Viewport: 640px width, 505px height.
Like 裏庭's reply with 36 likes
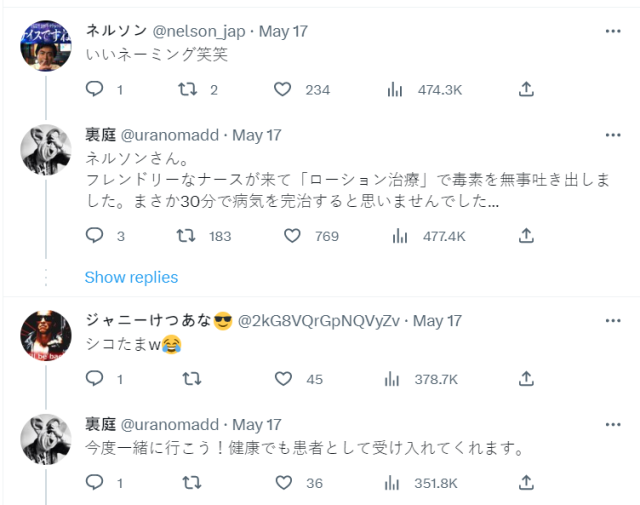tap(282, 482)
